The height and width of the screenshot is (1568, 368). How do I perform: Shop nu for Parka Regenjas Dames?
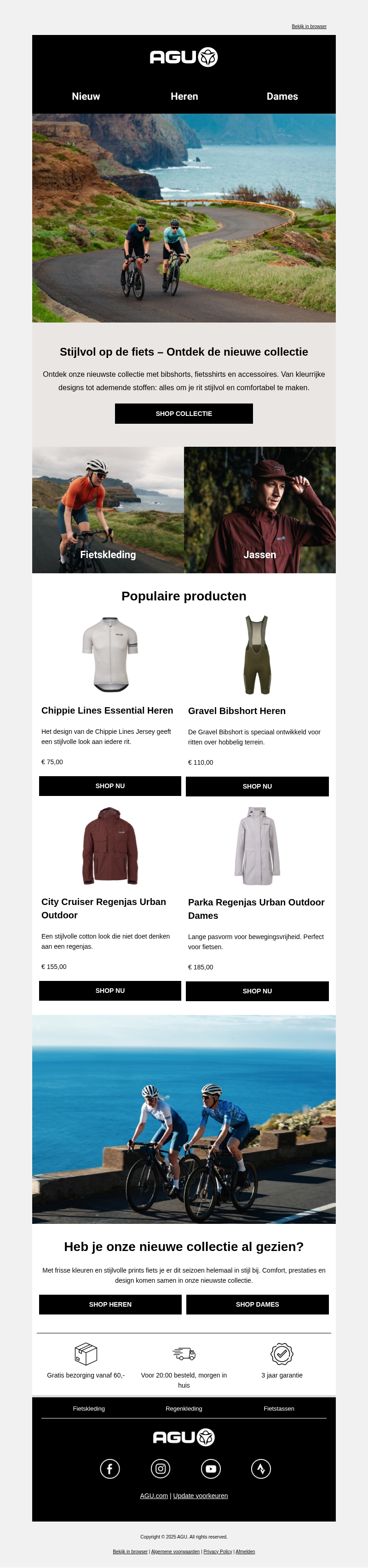pos(257,991)
